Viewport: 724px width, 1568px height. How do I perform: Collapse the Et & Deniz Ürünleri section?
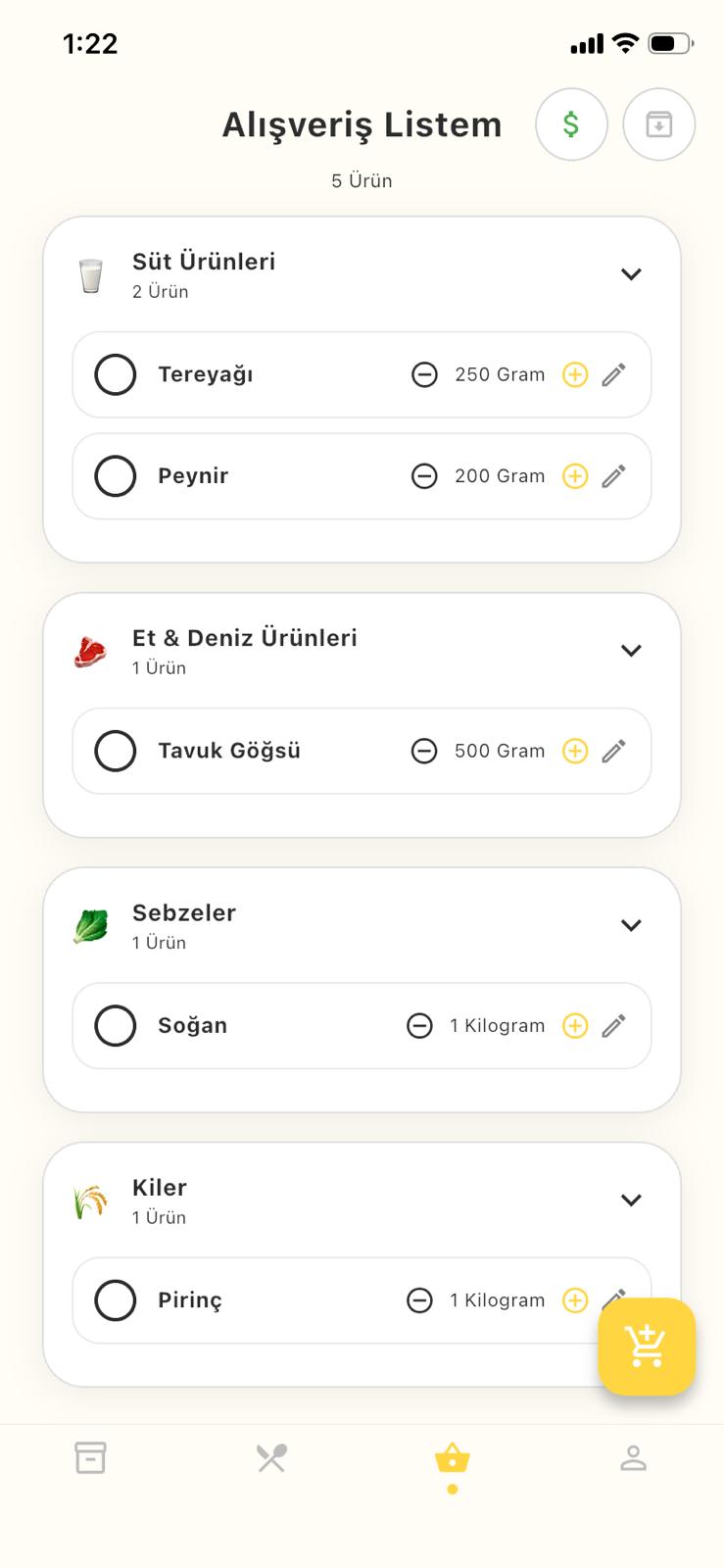pos(632,650)
